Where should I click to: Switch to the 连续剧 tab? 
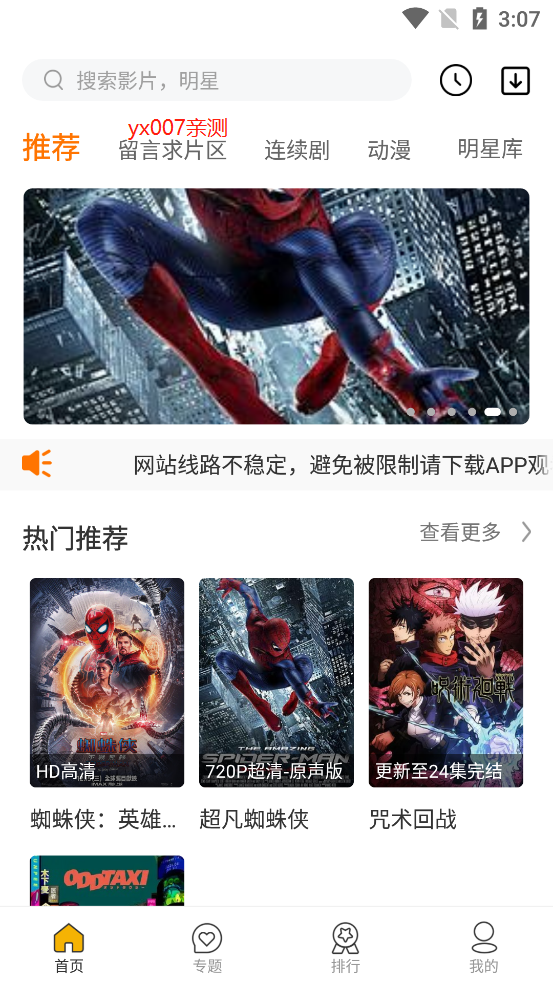(297, 150)
